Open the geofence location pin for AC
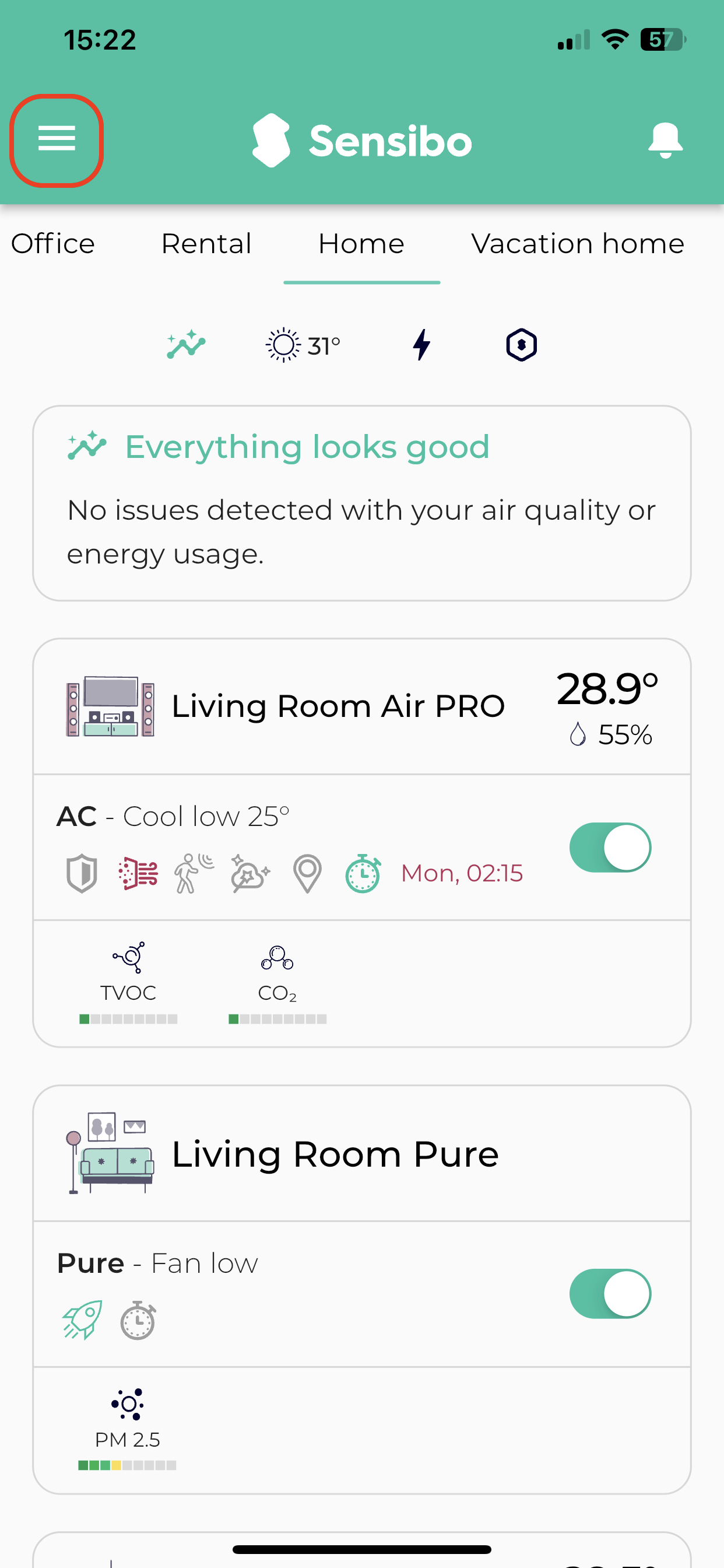 pyautogui.click(x=307, y=873)
